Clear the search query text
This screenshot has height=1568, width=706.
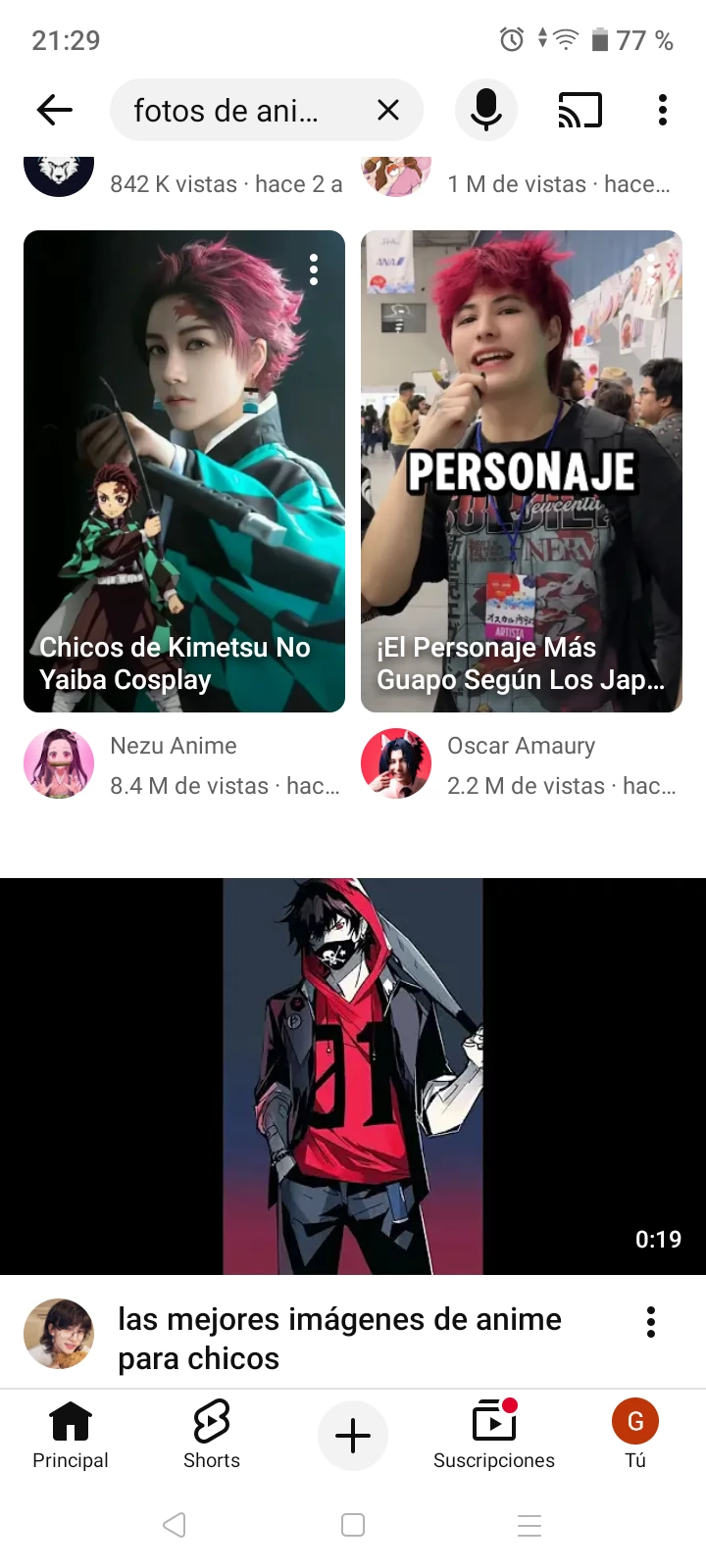(x=388, y=110)
